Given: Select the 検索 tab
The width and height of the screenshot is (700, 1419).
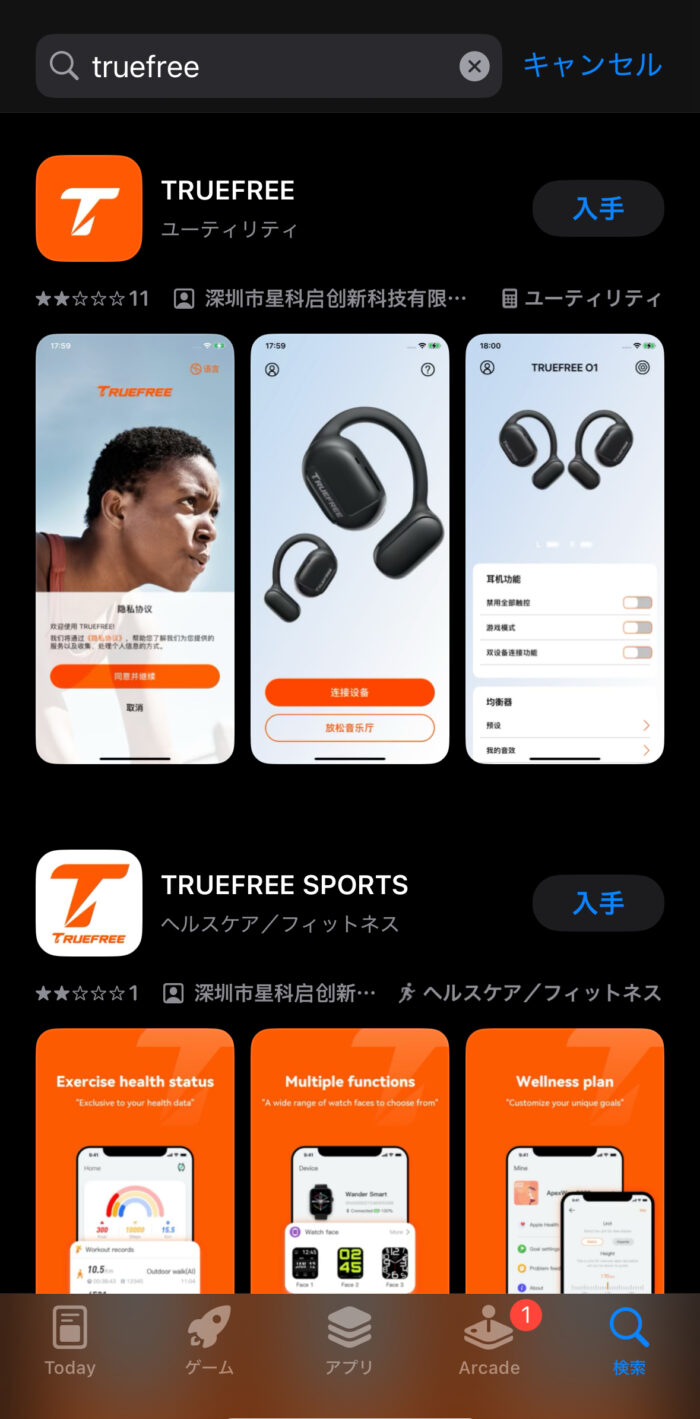Looking at the screenshot, I should click(x=629, y=1340).
